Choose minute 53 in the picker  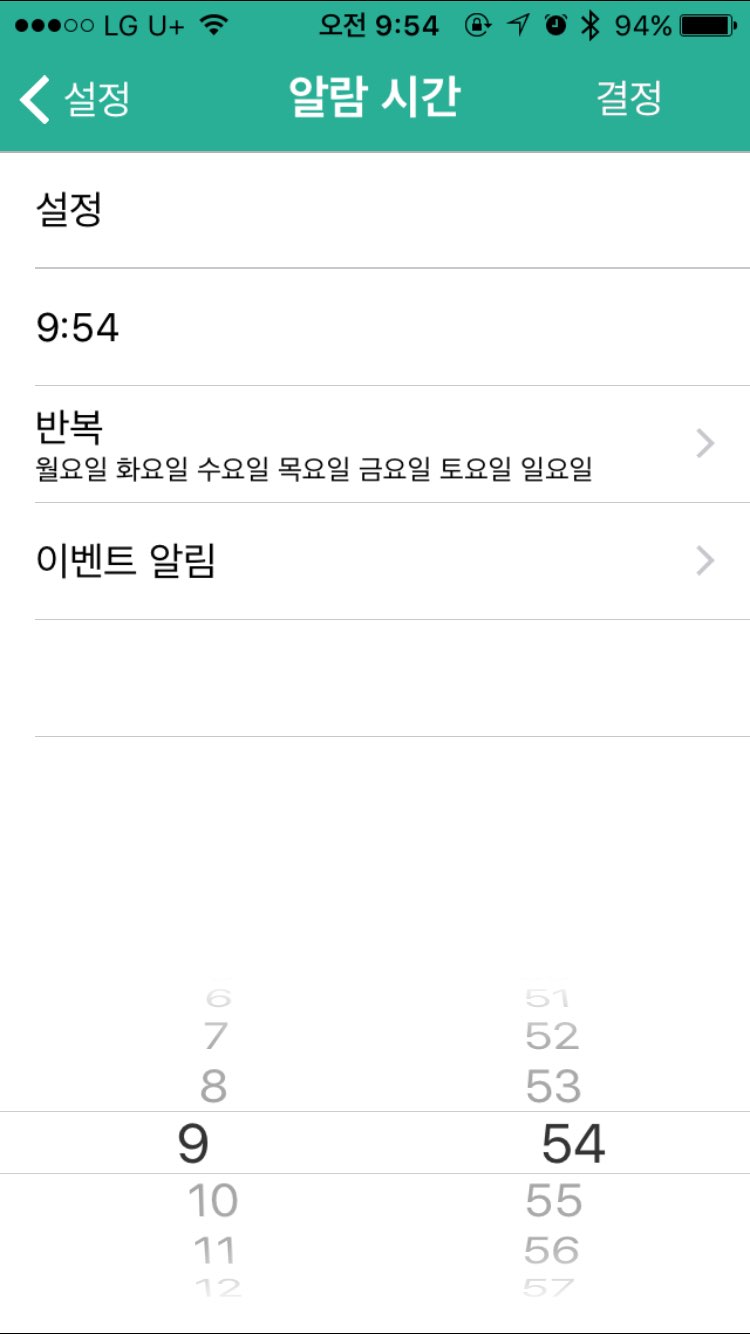point(553,1086)
